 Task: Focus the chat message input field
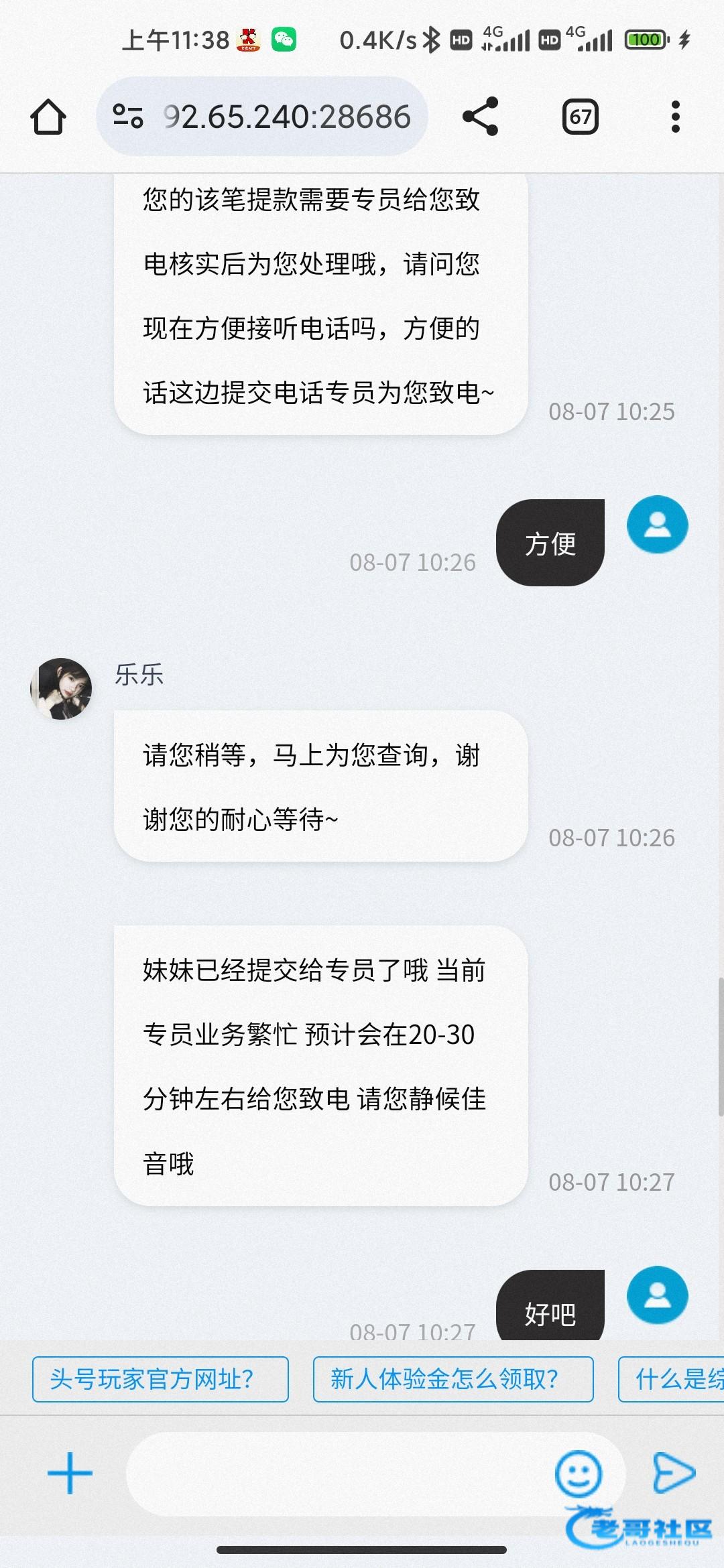click(335, 1474)
